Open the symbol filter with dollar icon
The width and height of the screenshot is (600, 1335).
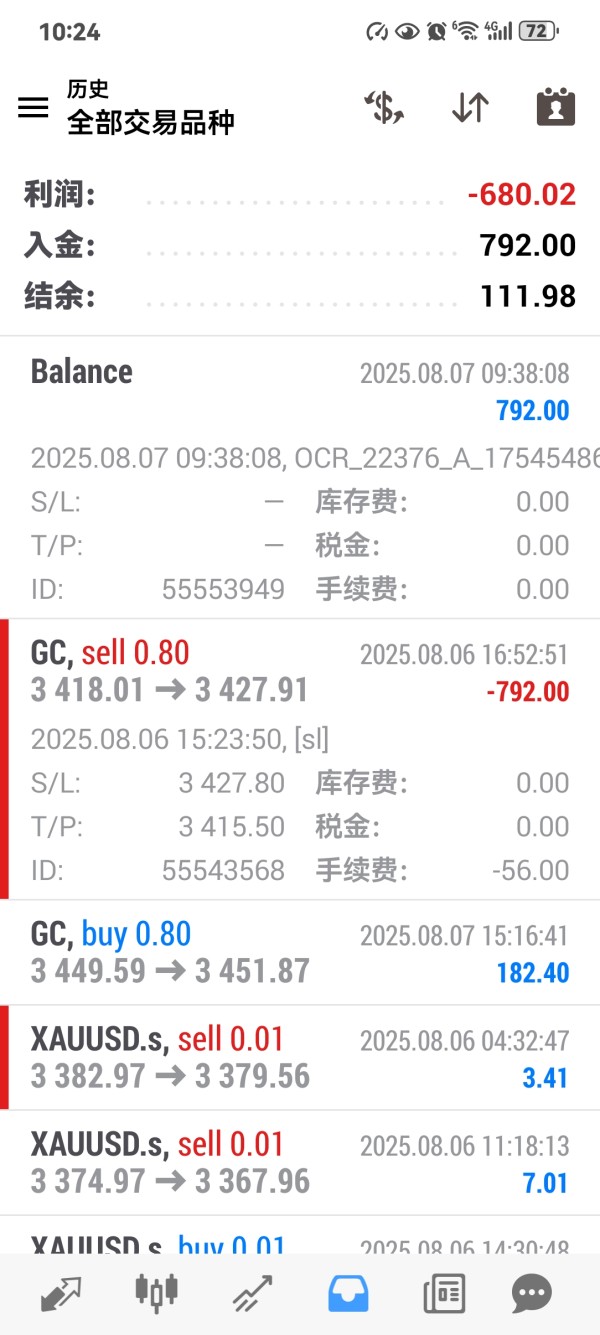pyautogui.click(x=383, y=108)
